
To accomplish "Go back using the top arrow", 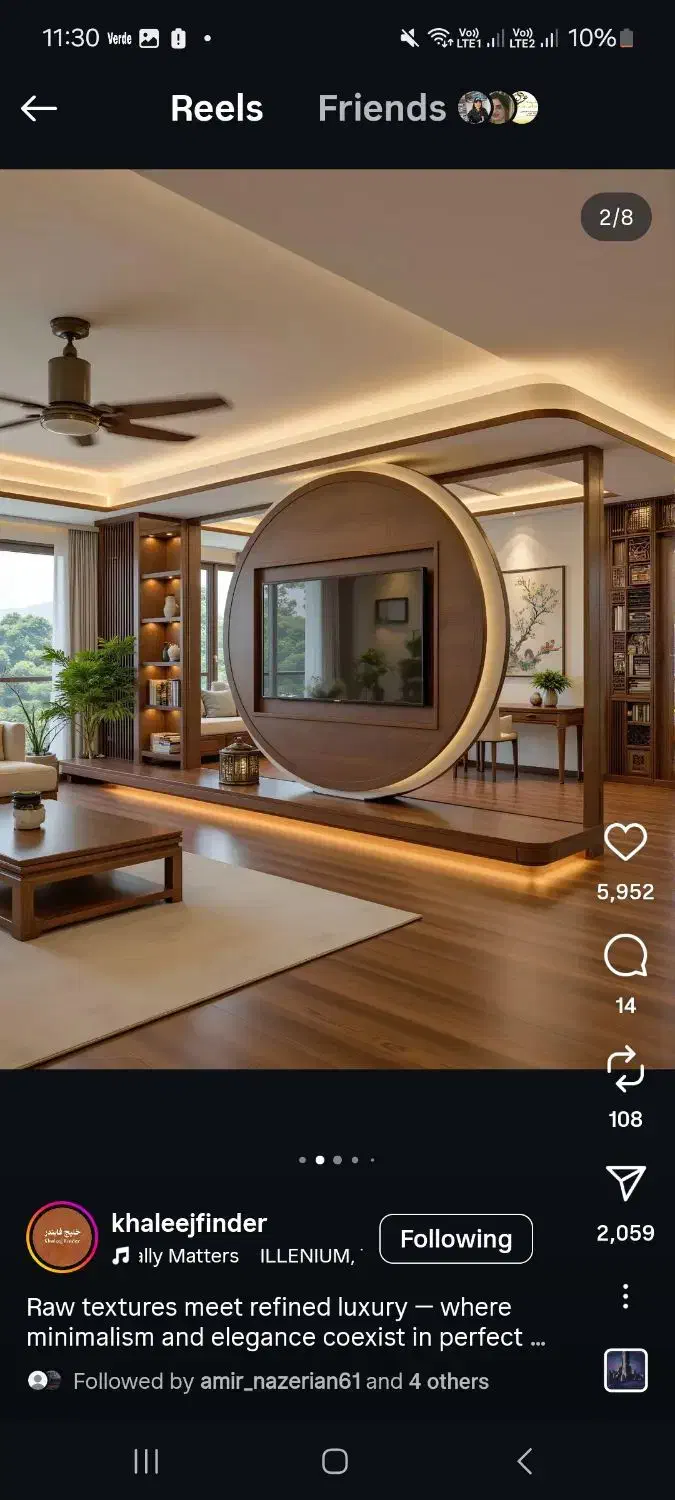I will click(x=38, y=108).
